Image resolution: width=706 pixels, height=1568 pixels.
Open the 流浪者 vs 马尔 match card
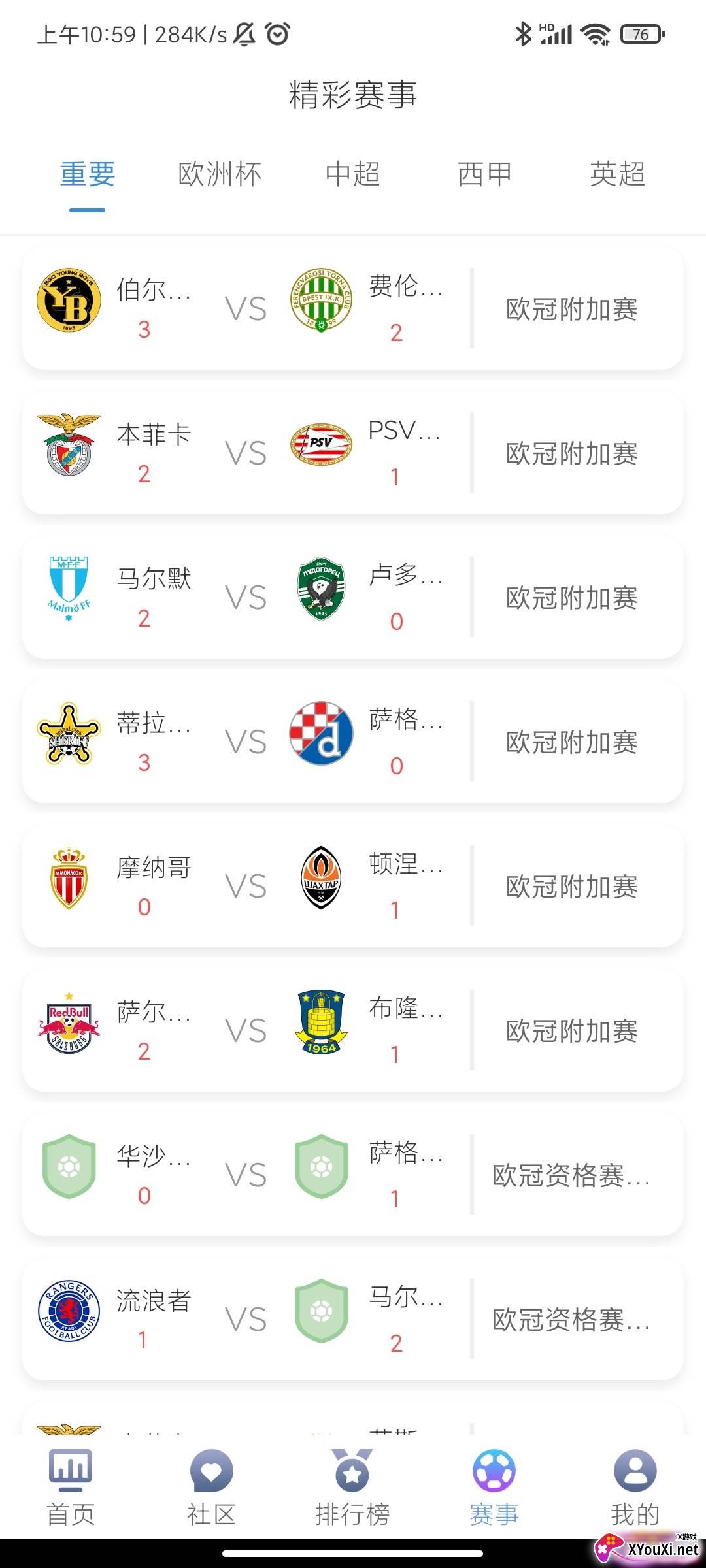pos(353,1319)
